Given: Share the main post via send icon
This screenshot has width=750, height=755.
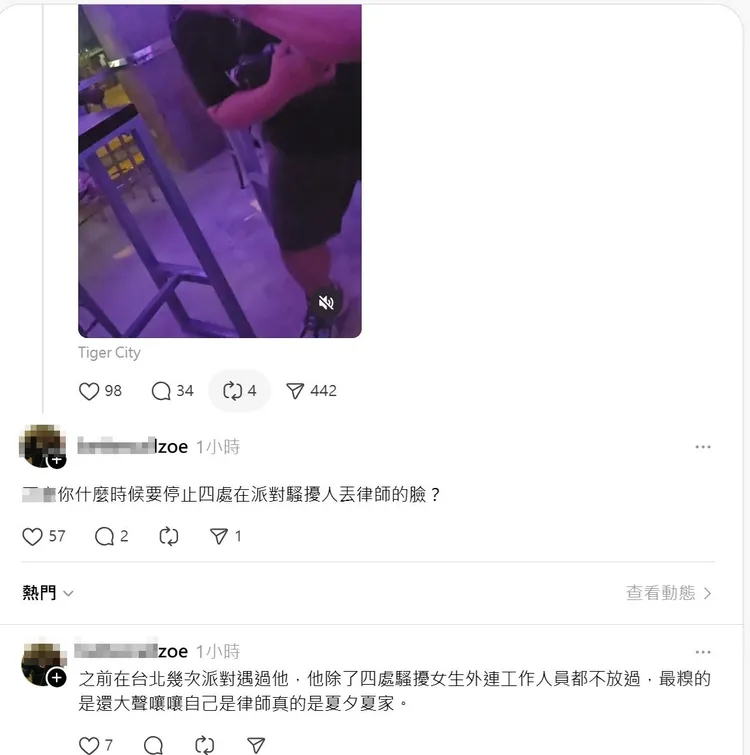Looking at the screenshot, I should 293,391.
